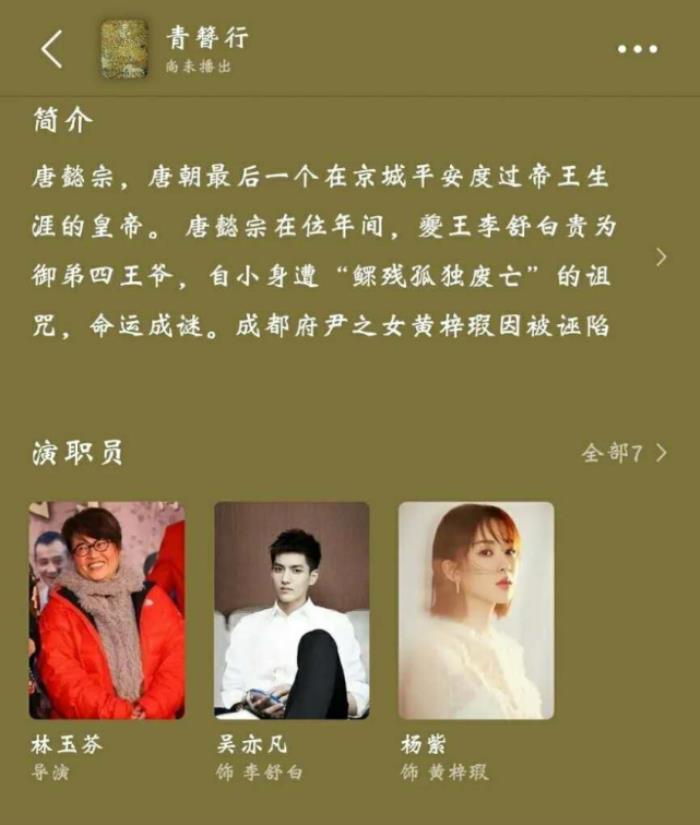700x825 pixels.
Task: Open 杨紫's cast card
Action: click(x=476, y=610)
